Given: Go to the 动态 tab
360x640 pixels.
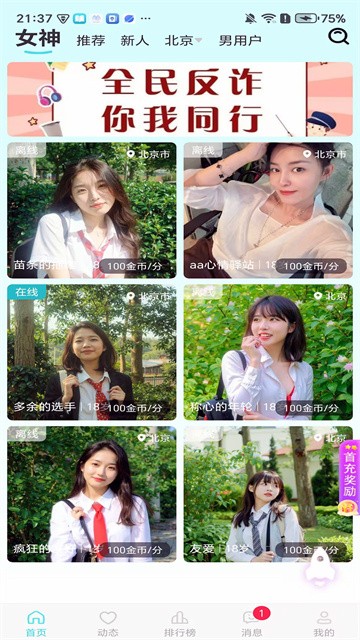Looking at the screenshot, I should coord(108,624).
